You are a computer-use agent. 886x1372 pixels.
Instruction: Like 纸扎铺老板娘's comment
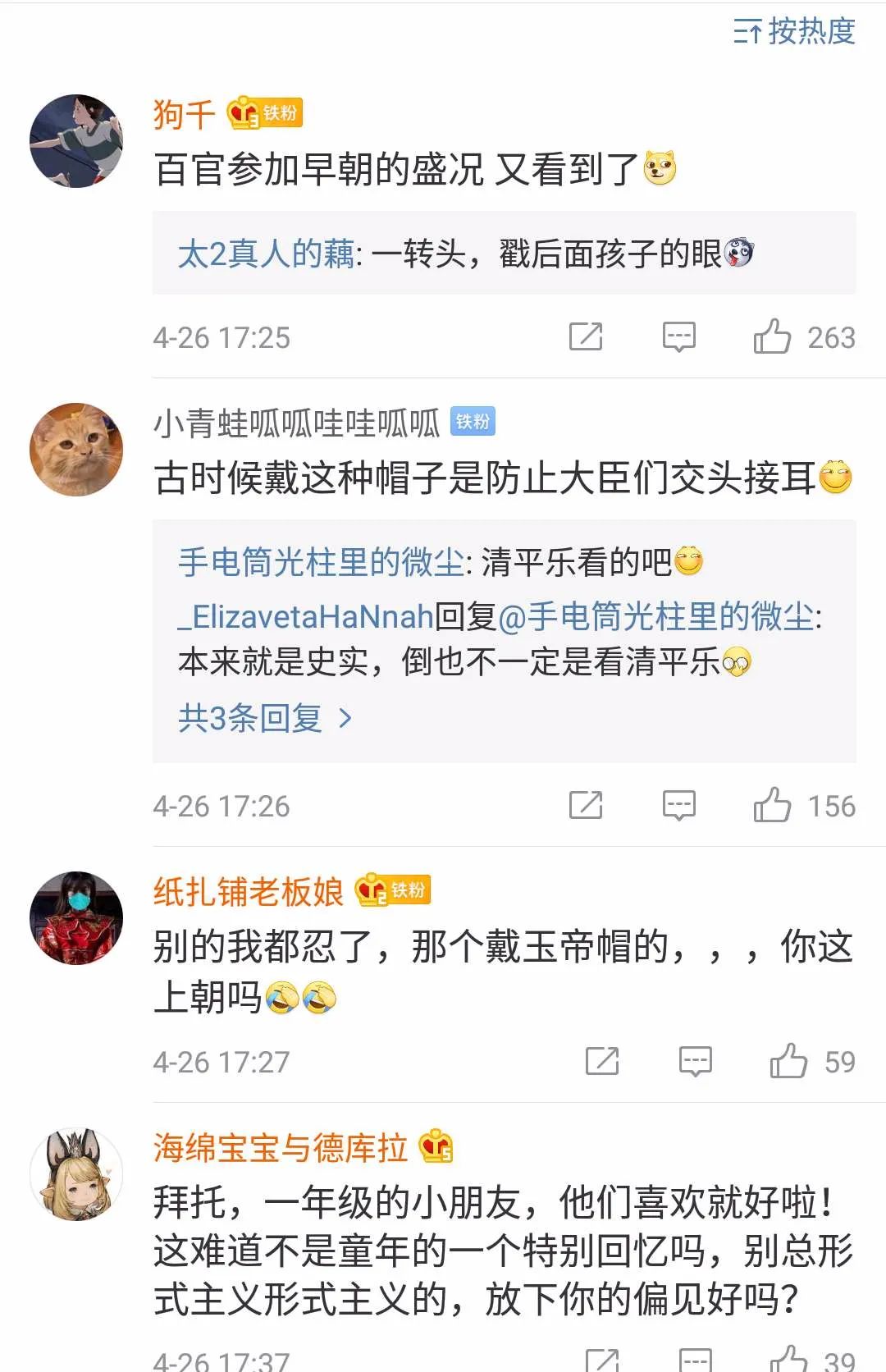point(788,1061)
